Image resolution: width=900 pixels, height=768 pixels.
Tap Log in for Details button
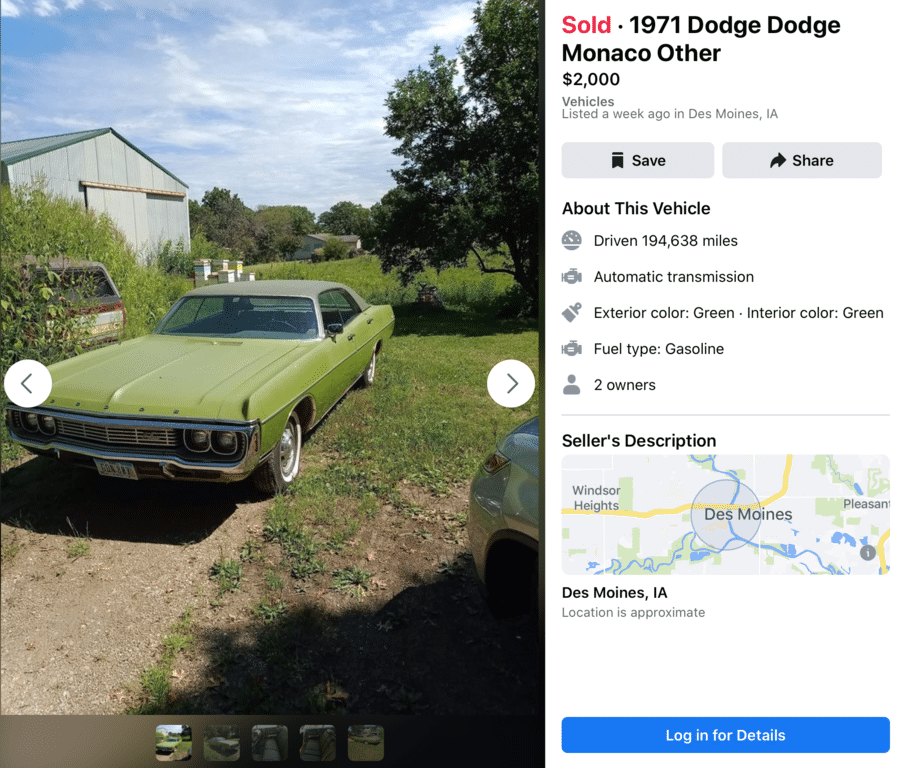coord(725,735)
